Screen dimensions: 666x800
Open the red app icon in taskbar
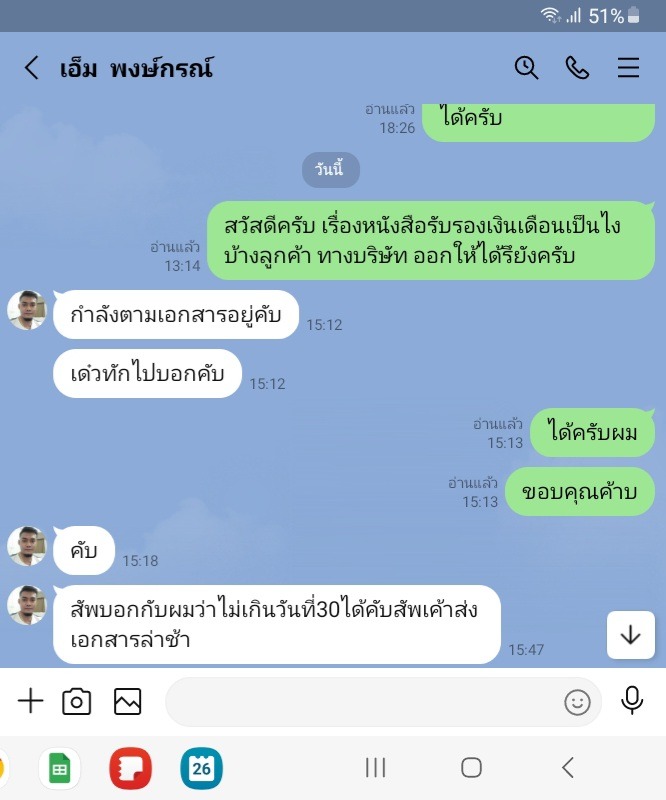pos(130,768)
